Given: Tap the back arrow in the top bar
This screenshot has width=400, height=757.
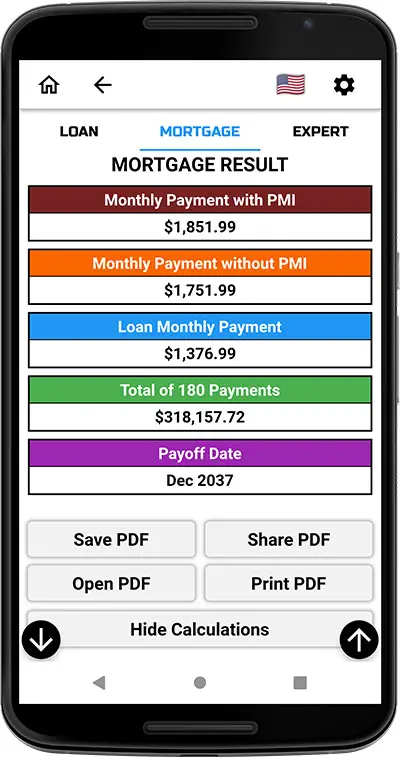Looking at the screenshot, I should coord(103,85).
